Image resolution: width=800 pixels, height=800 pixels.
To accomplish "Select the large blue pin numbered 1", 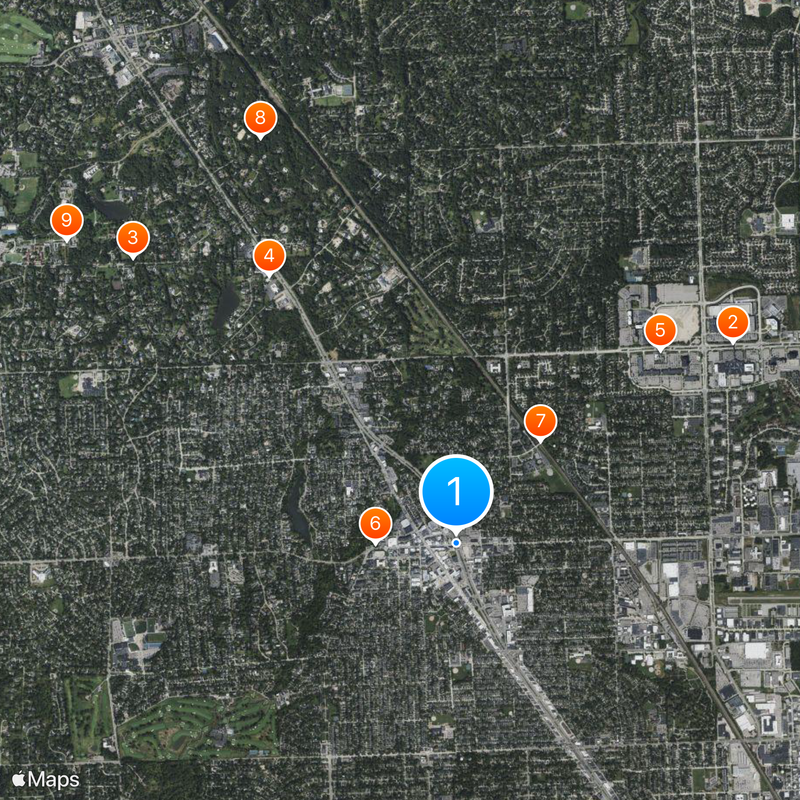I will click(x=456, y=492).
